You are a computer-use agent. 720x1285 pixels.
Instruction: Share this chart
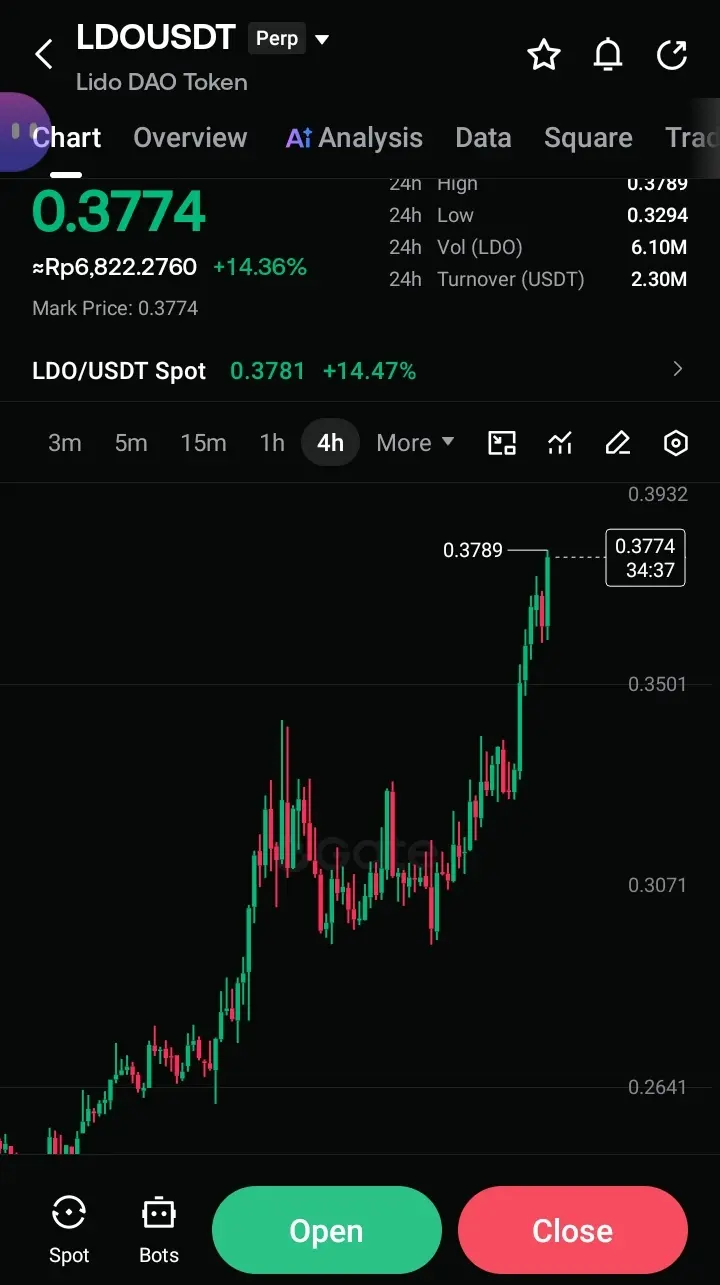point(672,55)
